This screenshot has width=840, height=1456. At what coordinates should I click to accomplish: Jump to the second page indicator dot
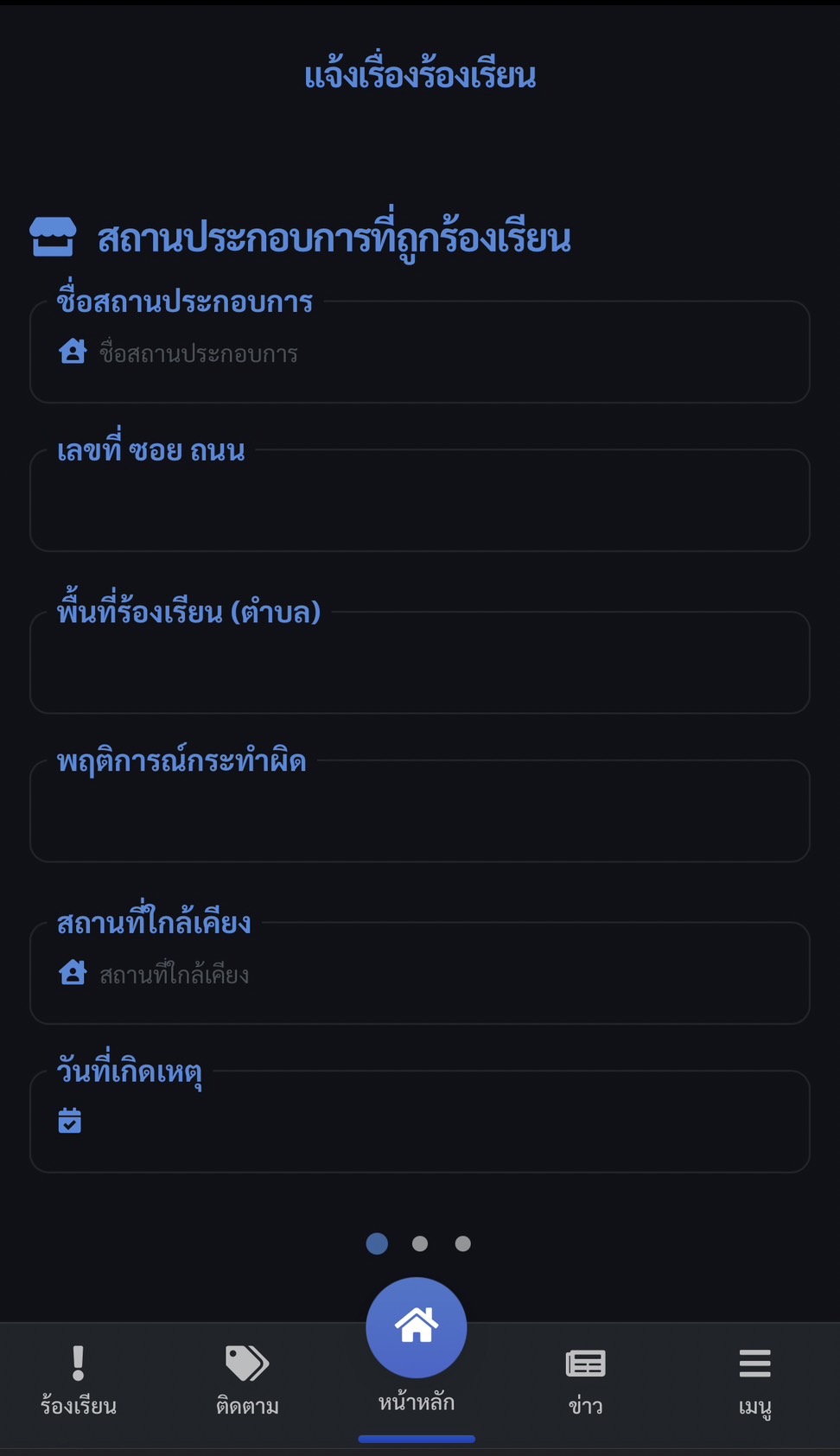tap(420, 1243)
